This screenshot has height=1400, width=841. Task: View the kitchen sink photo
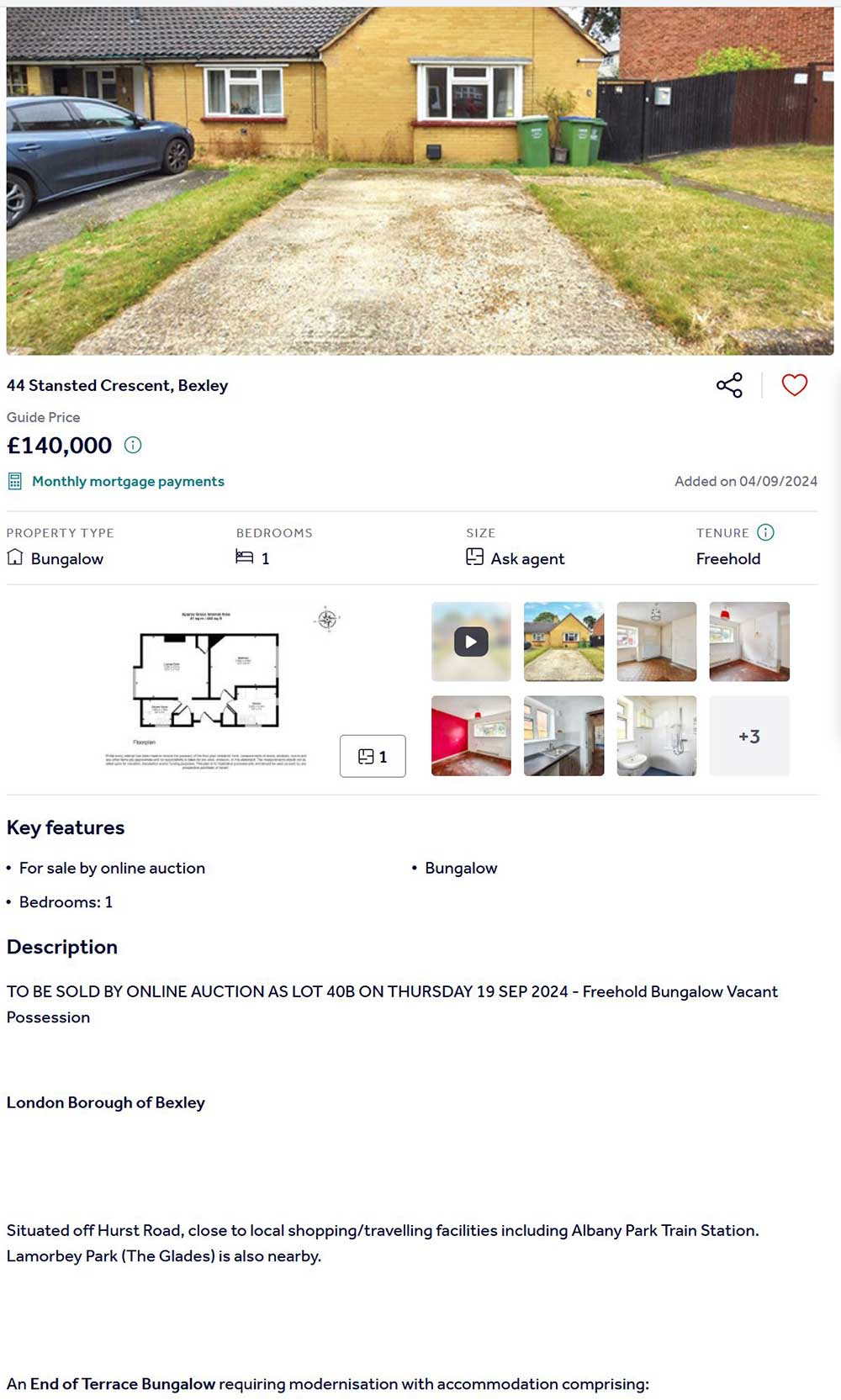[563, 736]
